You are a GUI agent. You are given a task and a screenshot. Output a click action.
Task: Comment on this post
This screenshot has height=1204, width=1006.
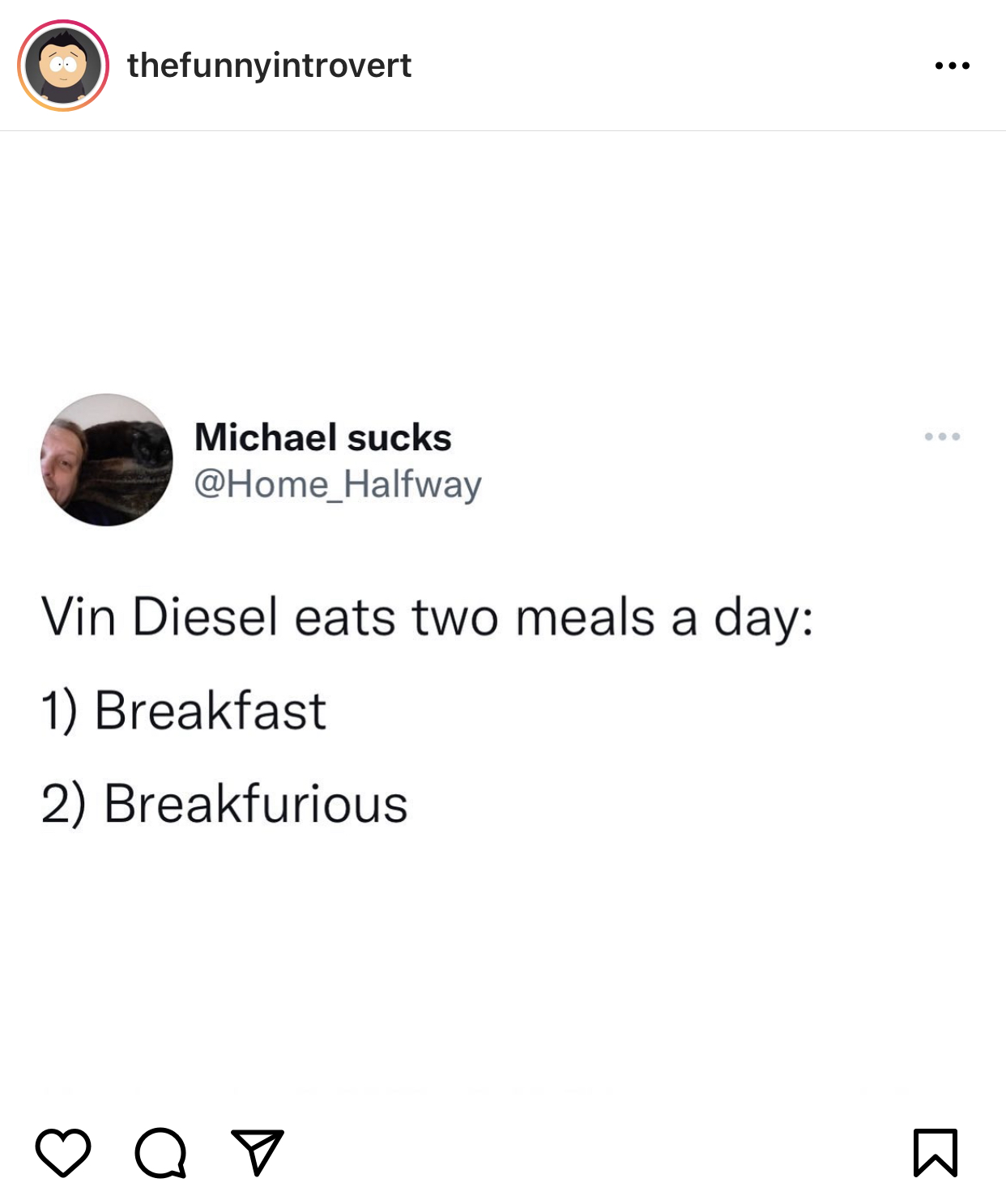pyautogui.click(x=160, y=1151)
